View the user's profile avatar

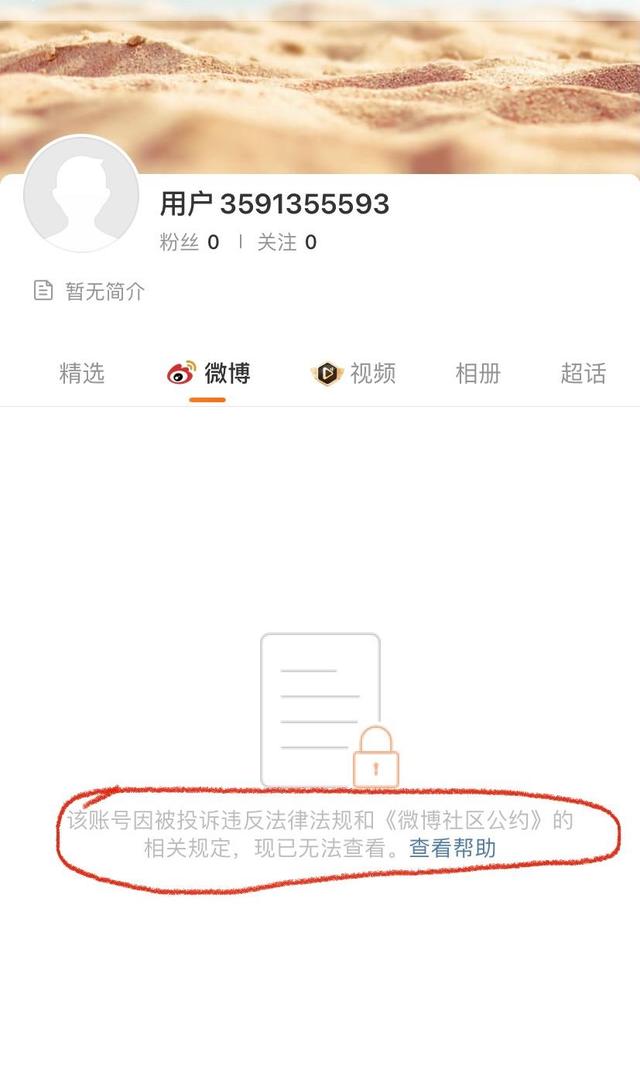81,194
